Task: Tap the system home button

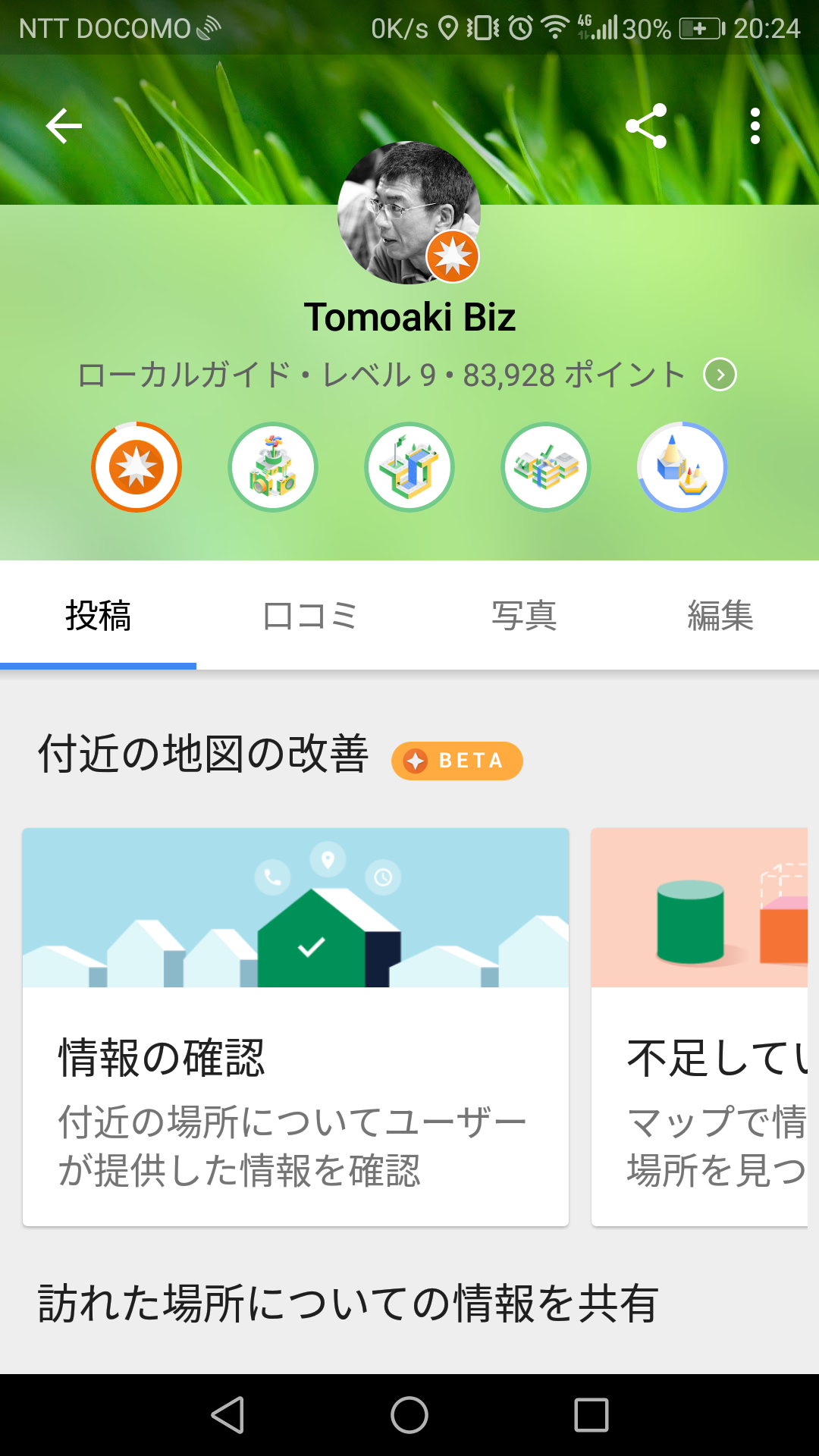Action: [409, 1415]
